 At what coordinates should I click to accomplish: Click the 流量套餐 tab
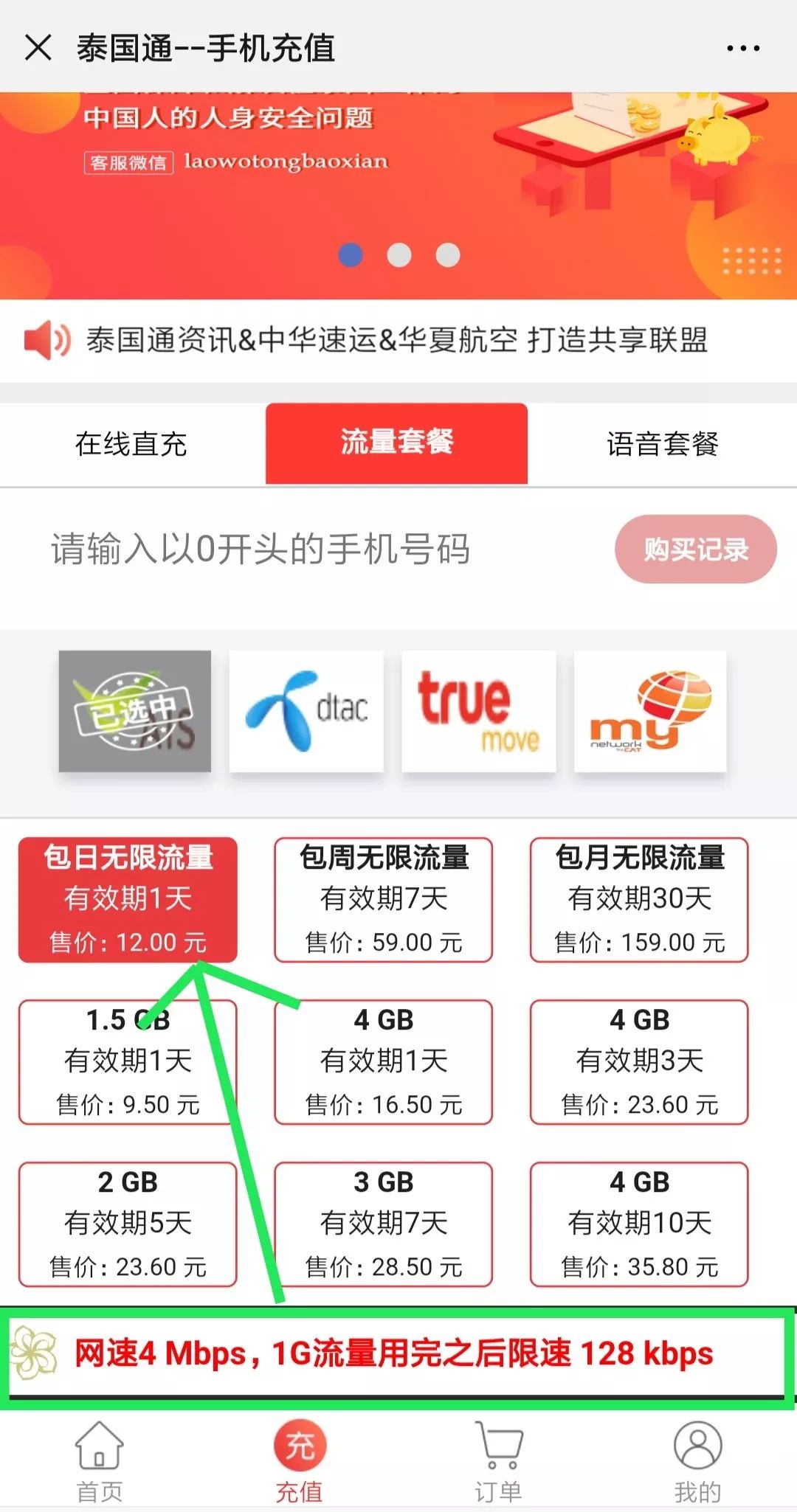click(x=397, y=443)
